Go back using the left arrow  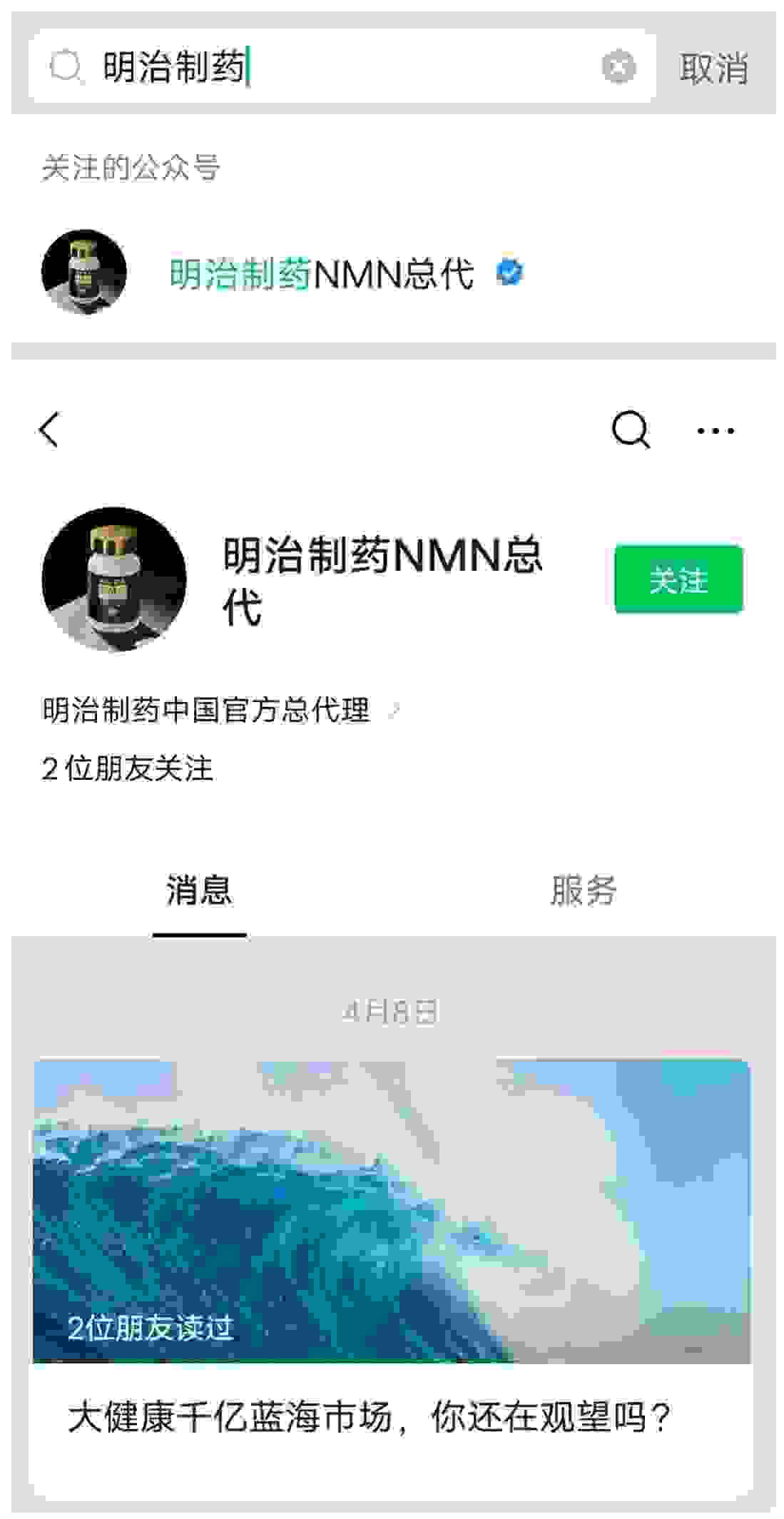(x=49, y=430)
